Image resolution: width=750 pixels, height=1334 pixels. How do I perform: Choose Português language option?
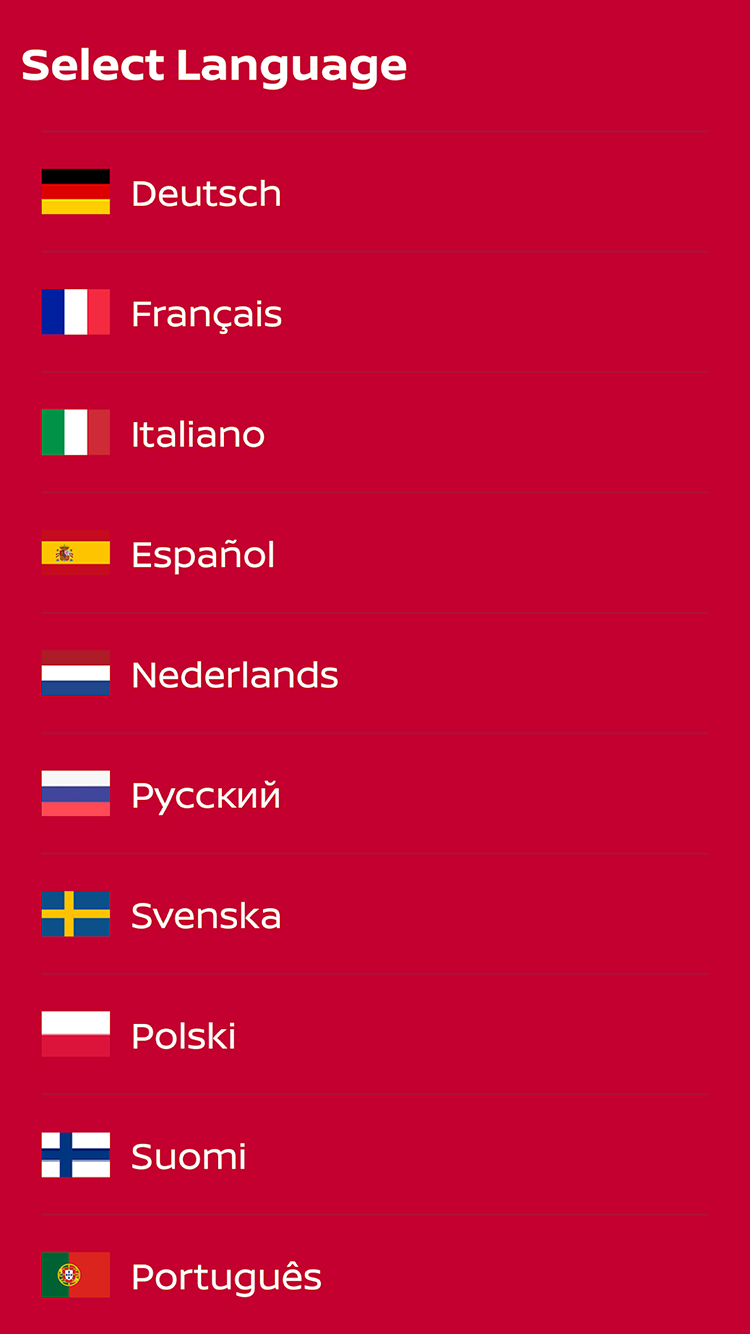pyautogui.click(x=226, y=1276)
